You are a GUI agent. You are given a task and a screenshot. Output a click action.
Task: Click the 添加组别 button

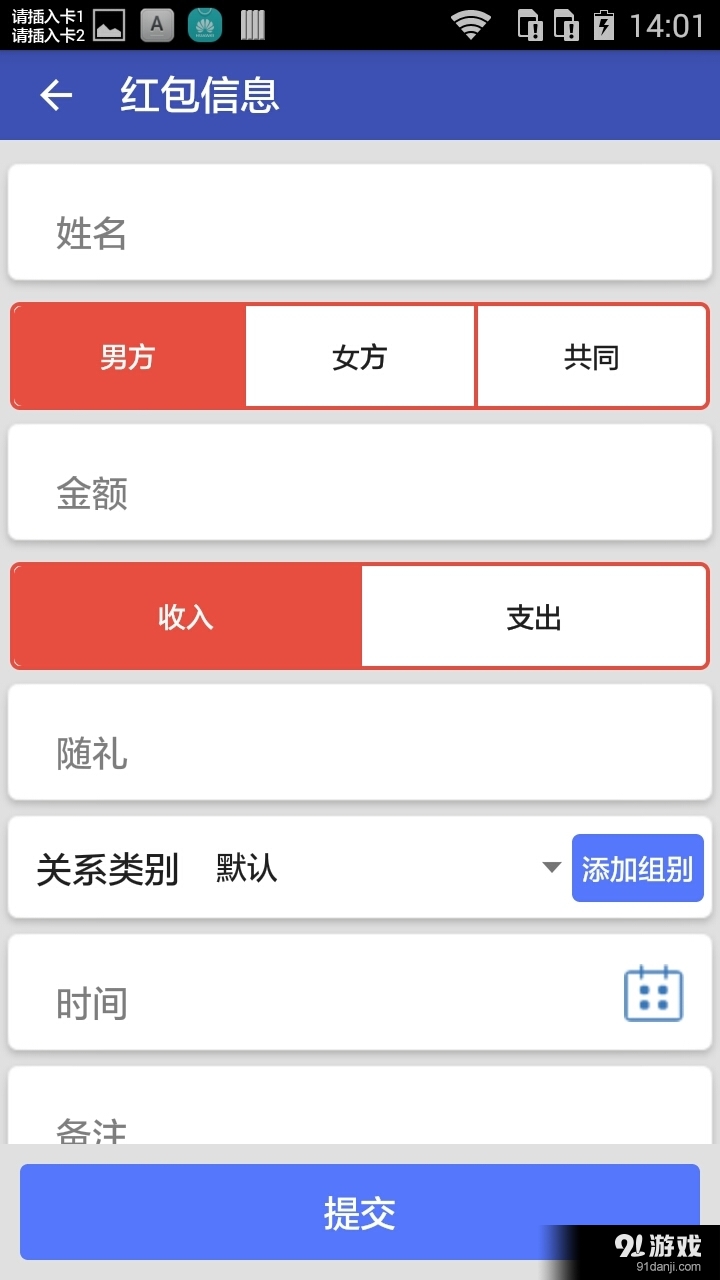coord(637,868)
